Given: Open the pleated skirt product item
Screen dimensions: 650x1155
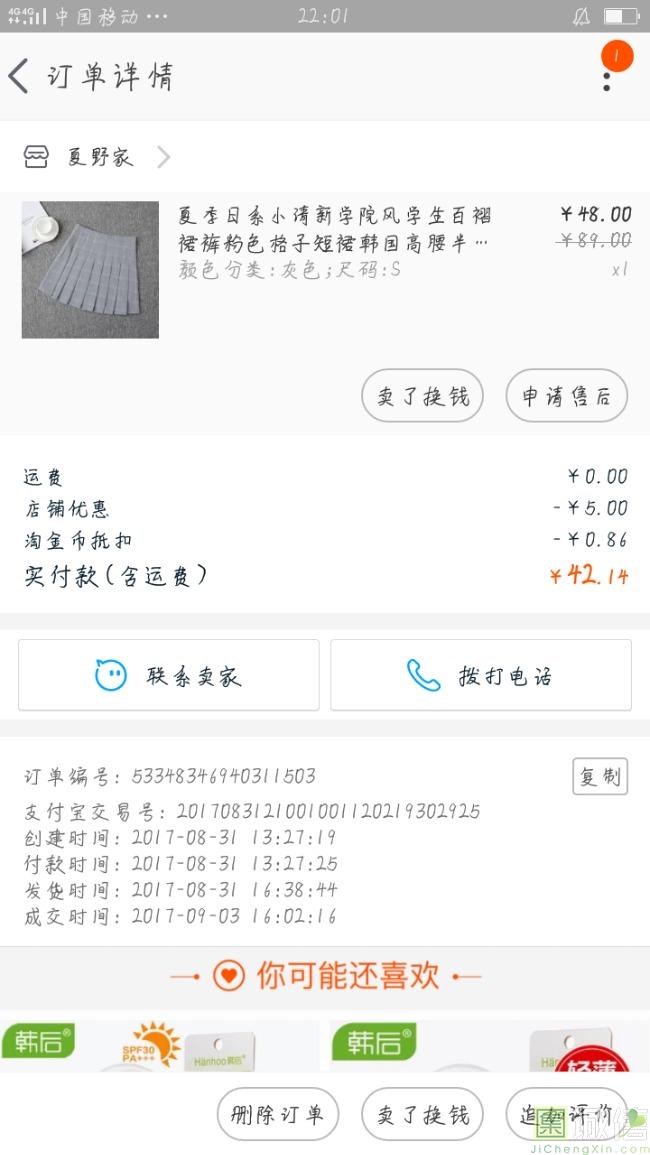Looking at the screenshot, I should tap(325, 270).
